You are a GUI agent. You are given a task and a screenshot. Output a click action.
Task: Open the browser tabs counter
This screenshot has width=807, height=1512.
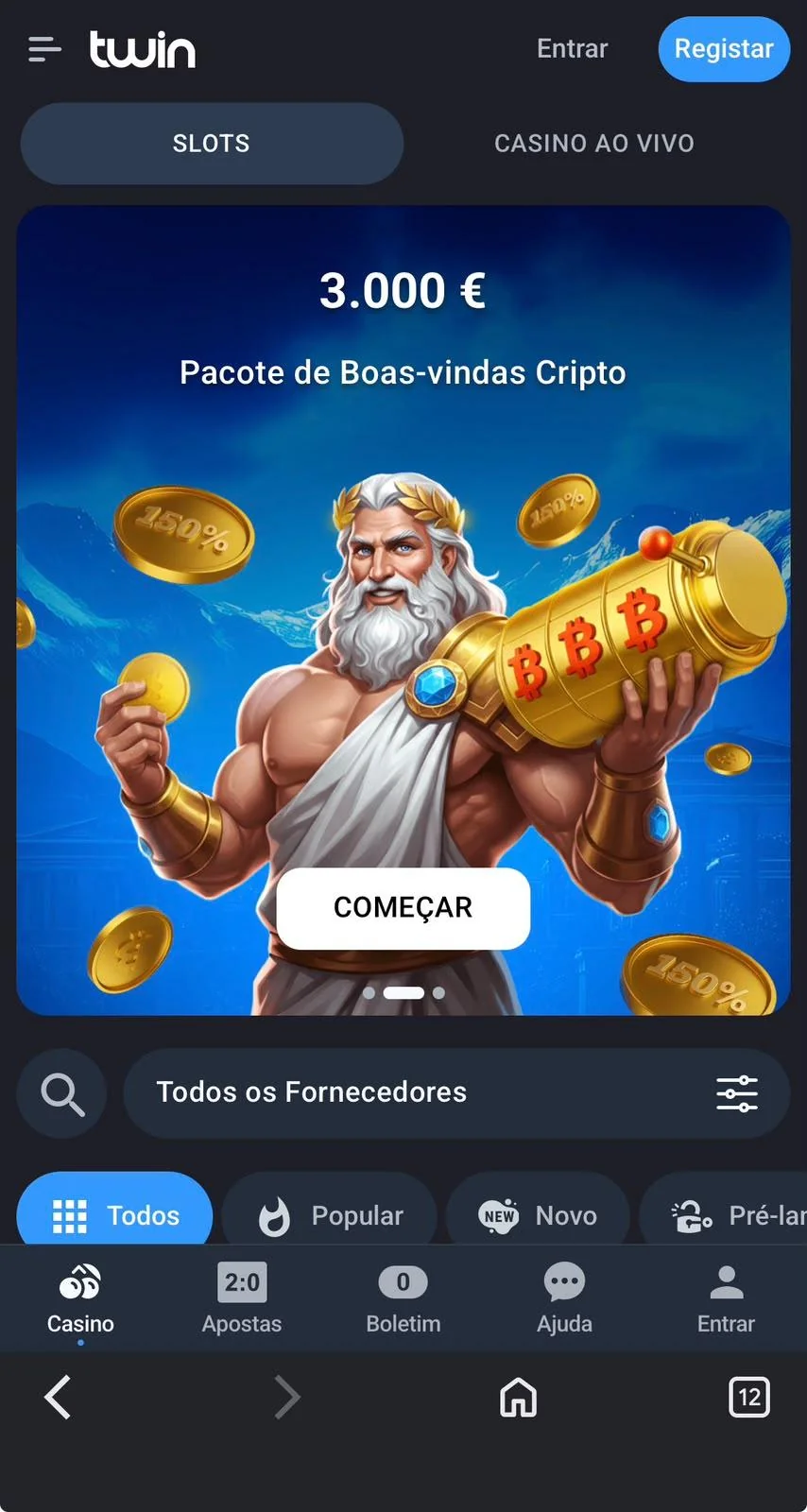tap(749, 1398)
